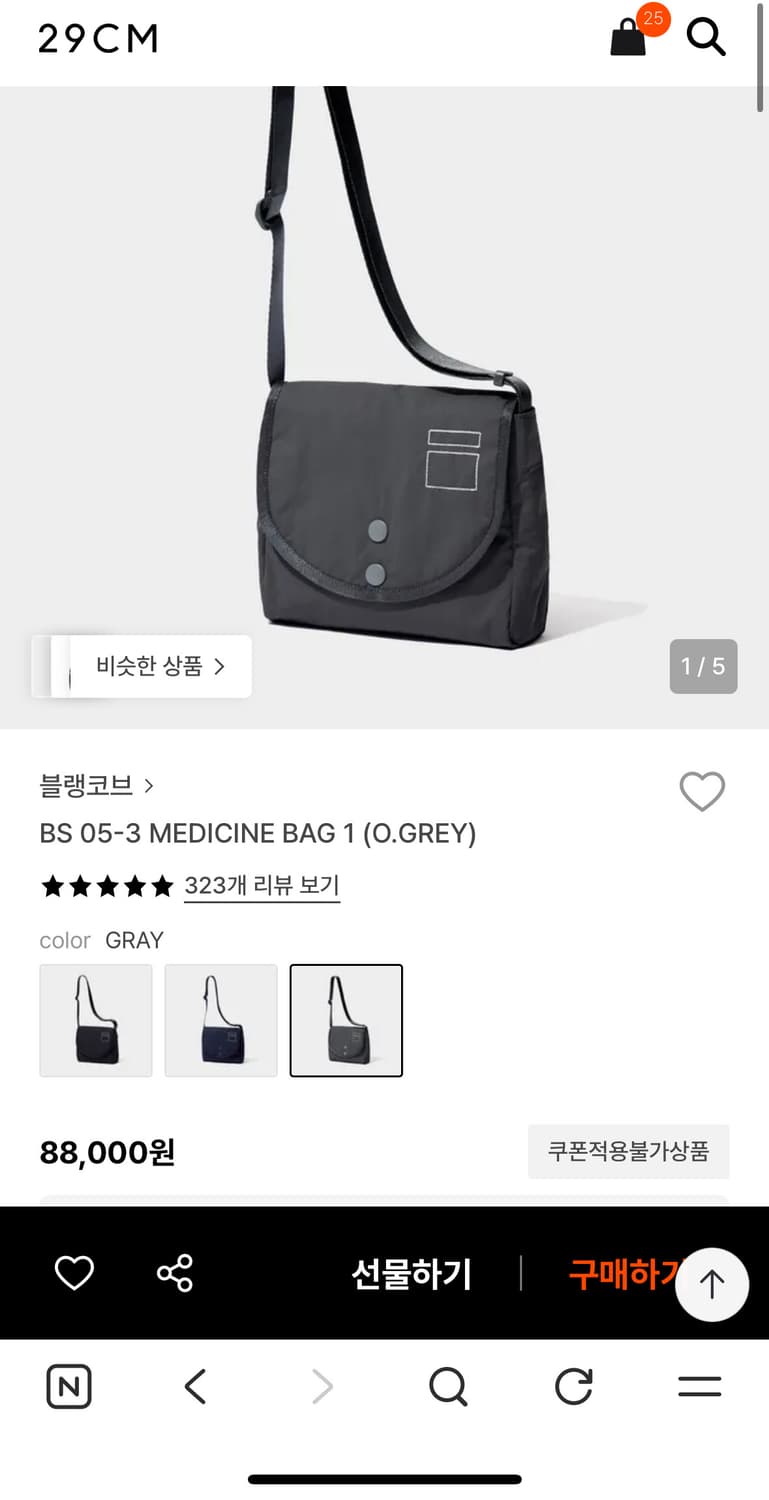Image resolution: width=769 pixels, height=1500 pixels.
Task: Toggle the wishlist heart next to the brand
Action: tap(701, 791)
